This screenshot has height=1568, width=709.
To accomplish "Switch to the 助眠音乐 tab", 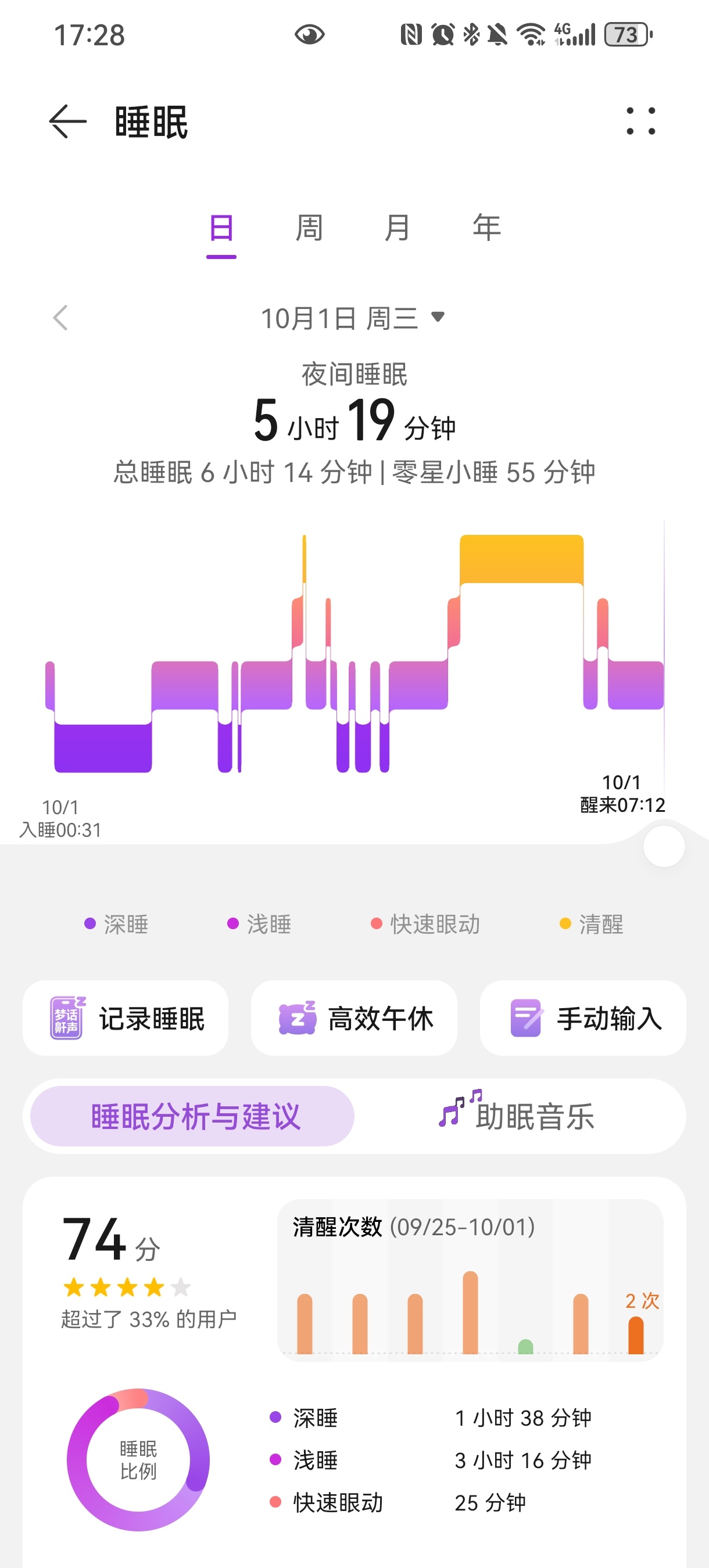I will (x=517, y=1116).
